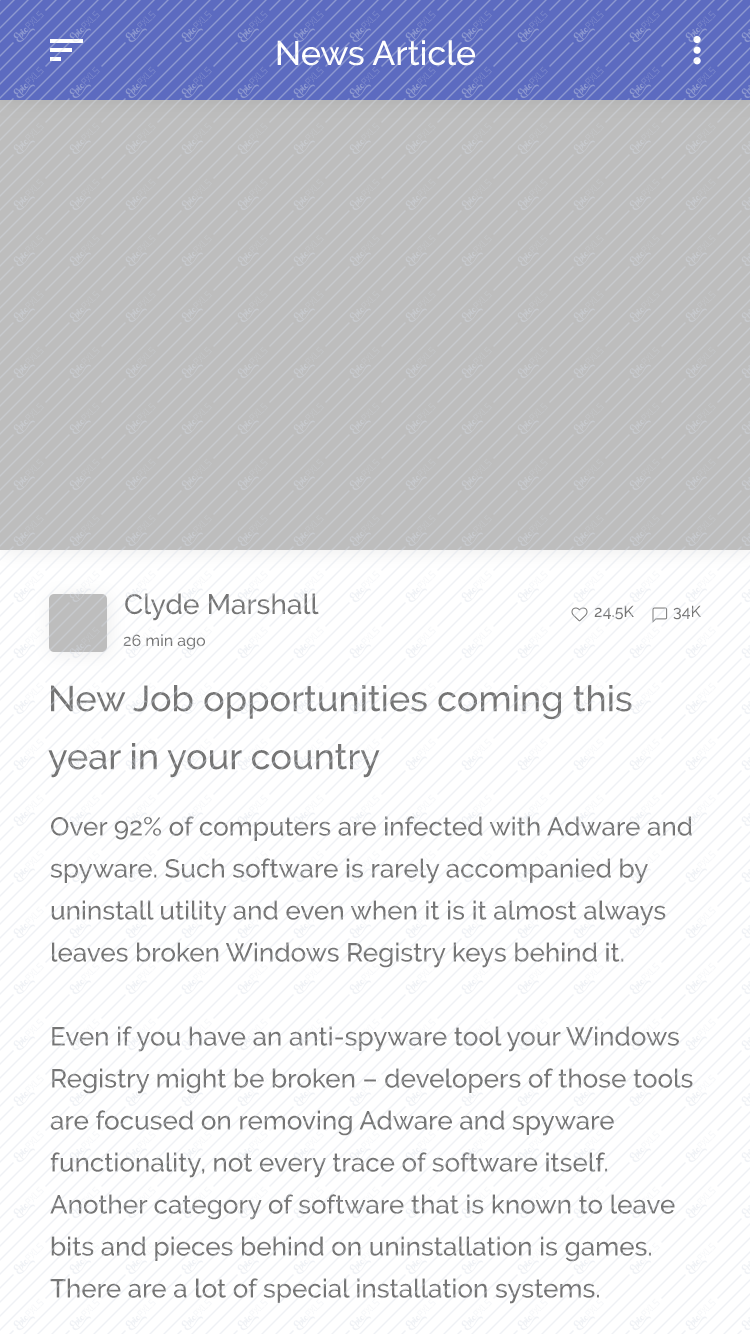
Task: Open the drawer menu button
Action: (66, 51)
